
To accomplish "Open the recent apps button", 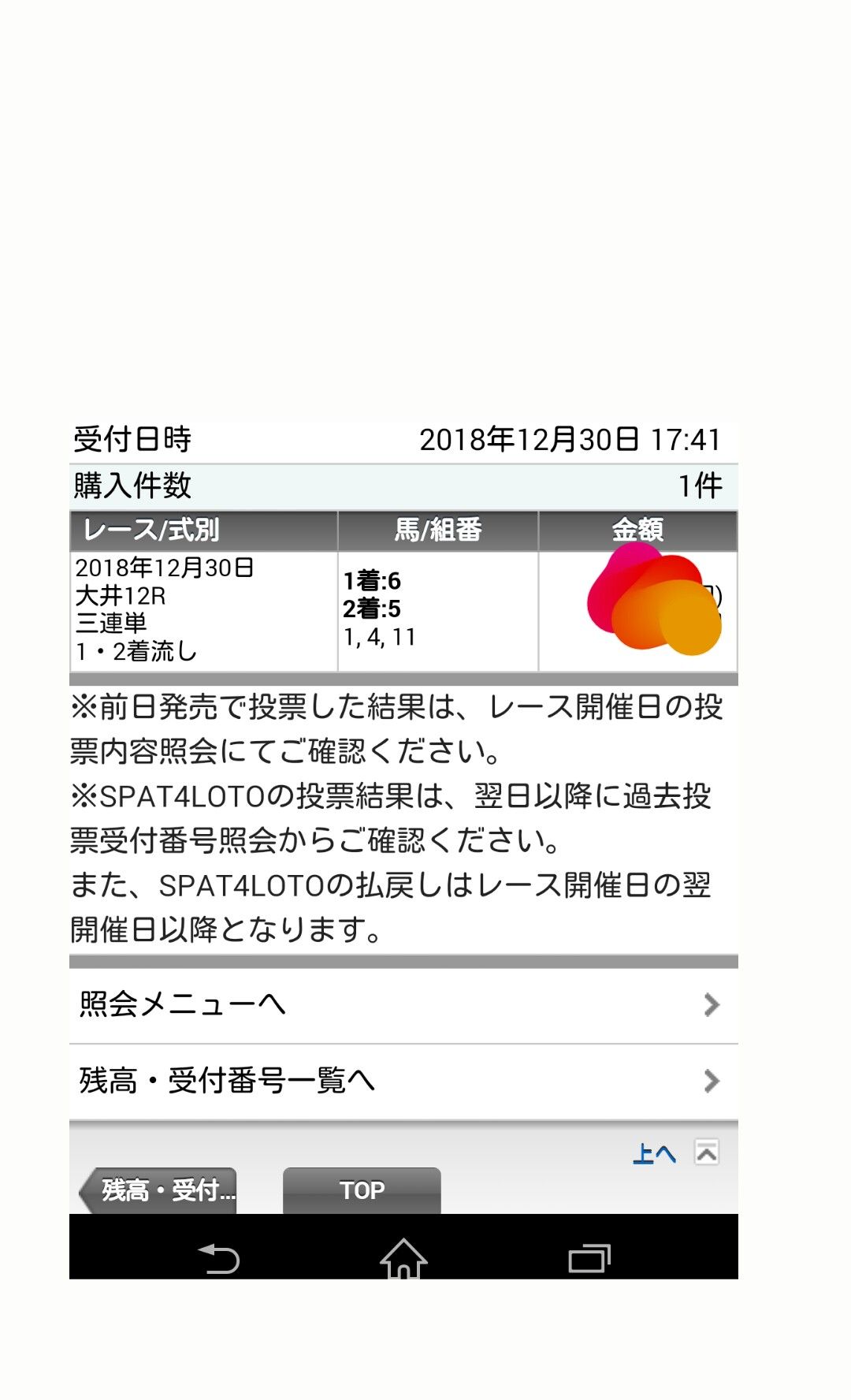I will pyautogui.click(x=589, y=1258).
